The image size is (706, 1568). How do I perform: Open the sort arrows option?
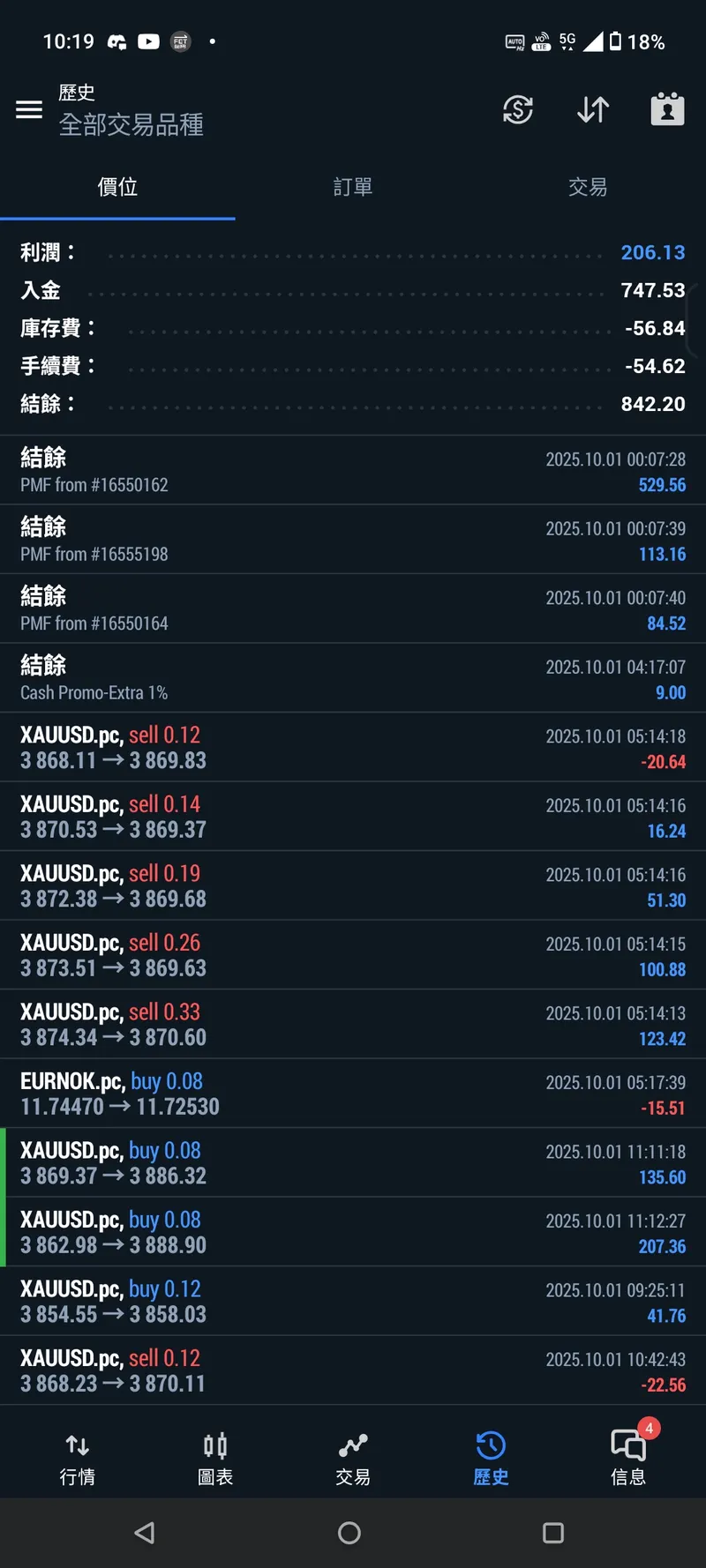click(x=593, y=109)
